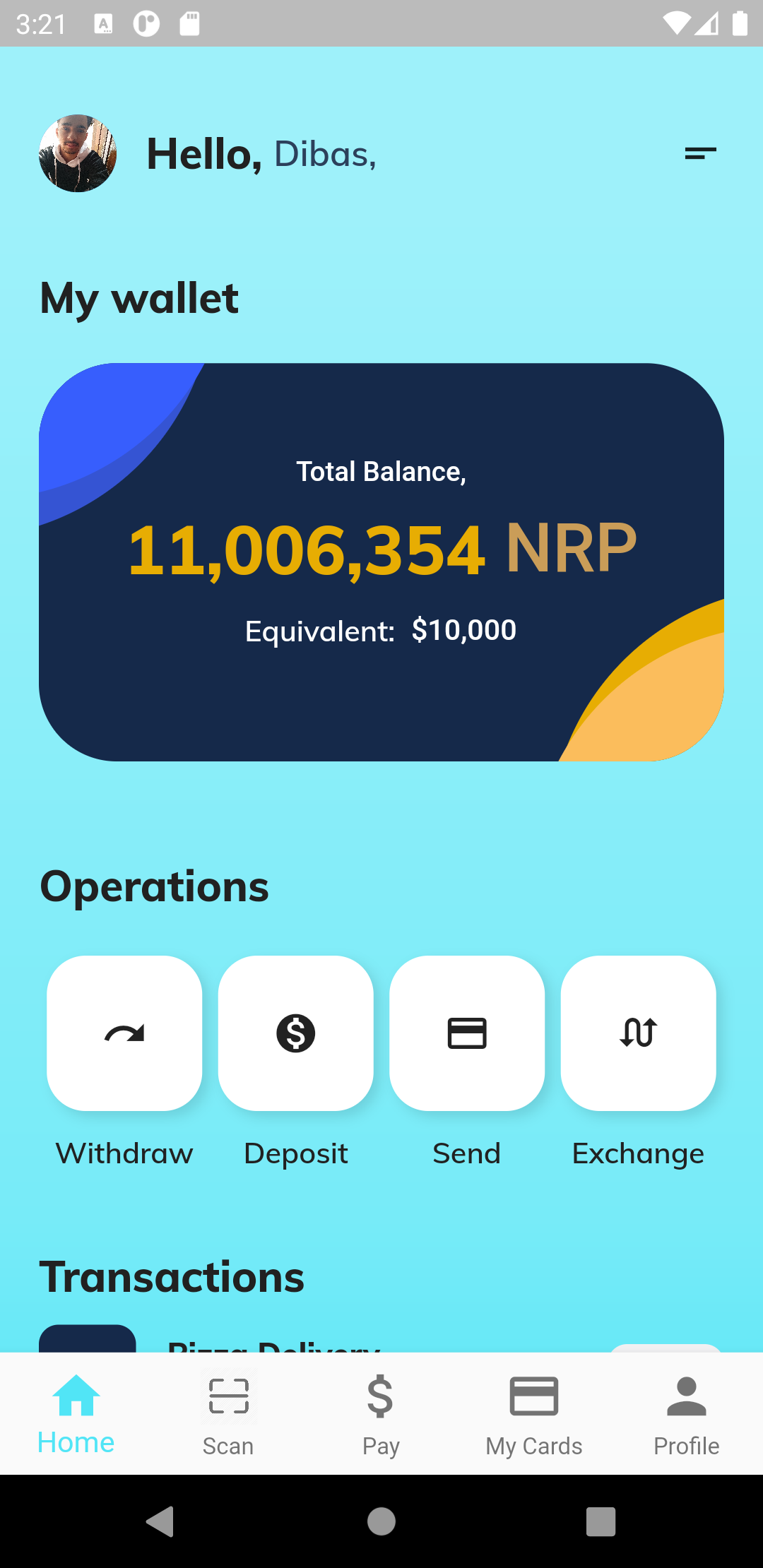This screenshot has height=1568, width=763.
Task: Tap the Withdraw label text
Action: [x=124, y=1153]
